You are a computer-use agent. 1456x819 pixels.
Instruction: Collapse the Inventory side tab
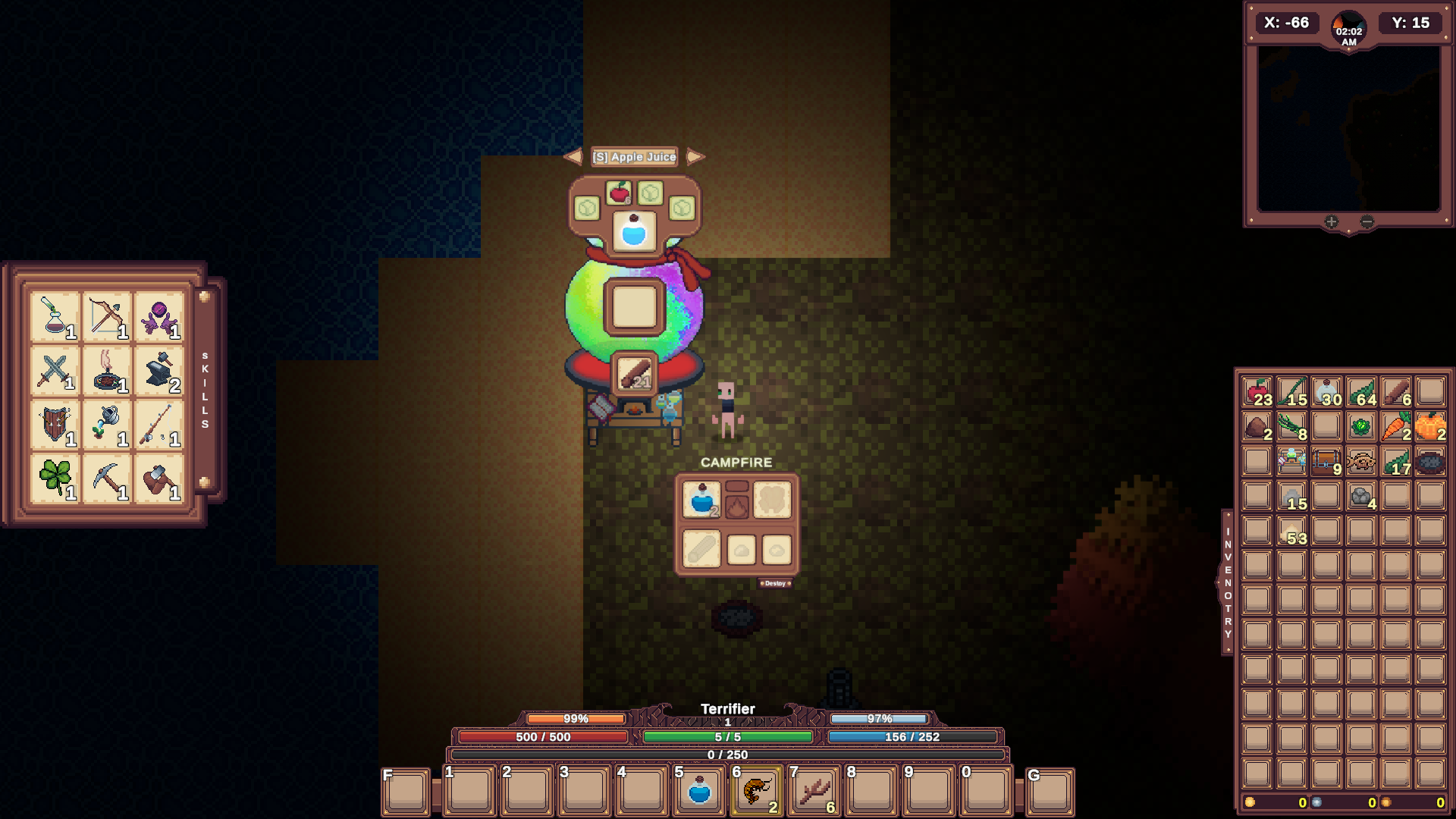(x=1228, y=582)
